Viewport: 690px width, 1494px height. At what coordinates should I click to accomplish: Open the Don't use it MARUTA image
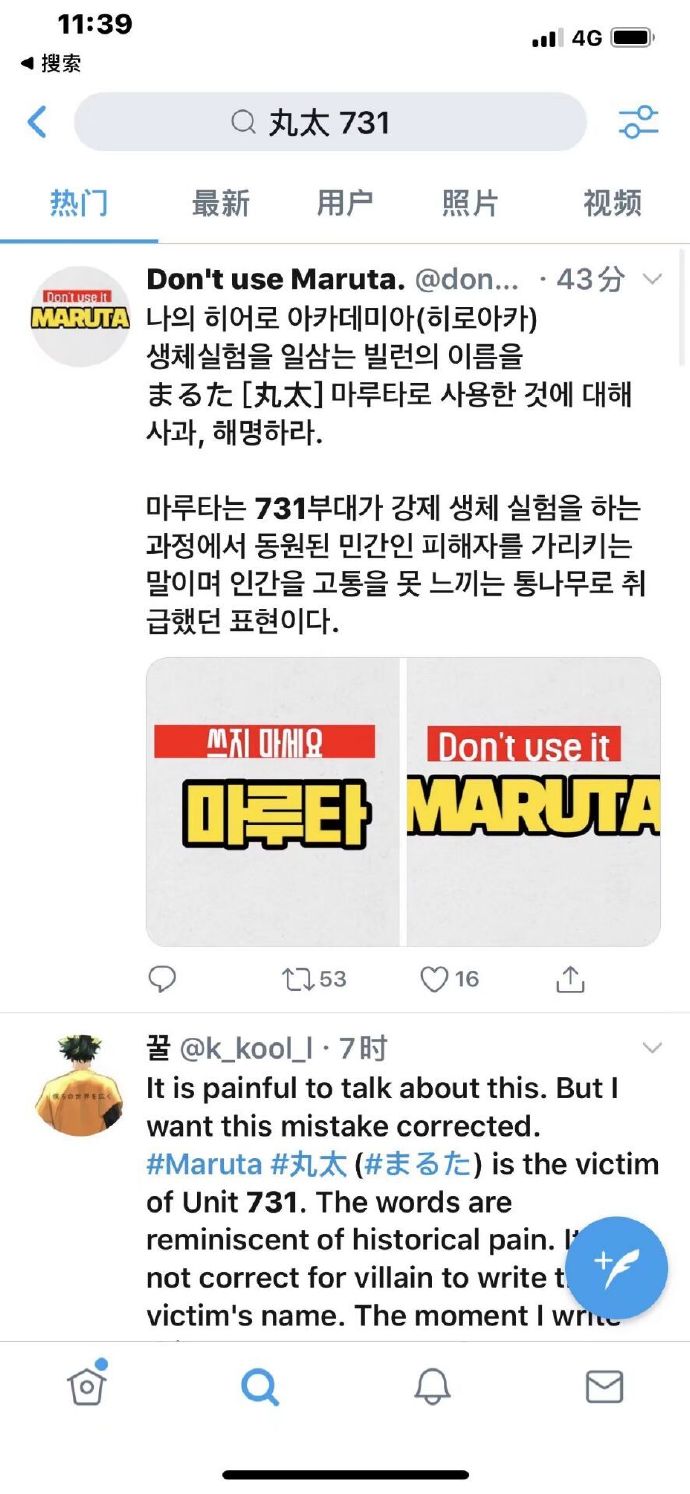533,801
